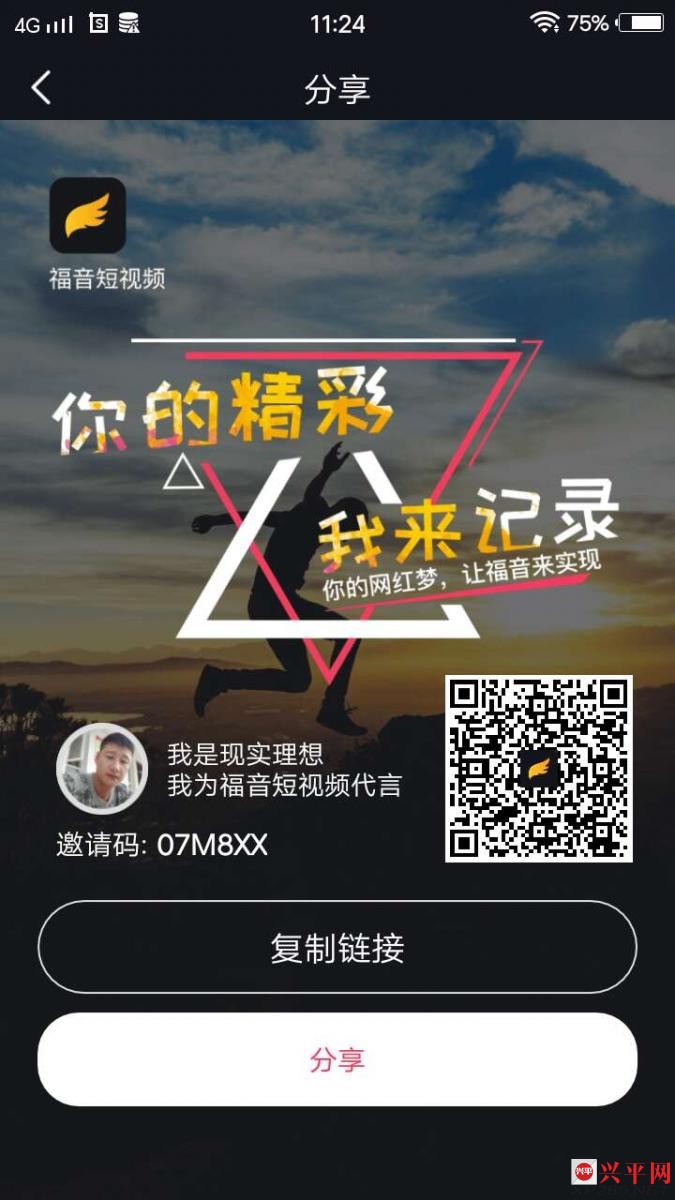Tap the white 分享 button
675x1200 pixels.
point(337,1060)
